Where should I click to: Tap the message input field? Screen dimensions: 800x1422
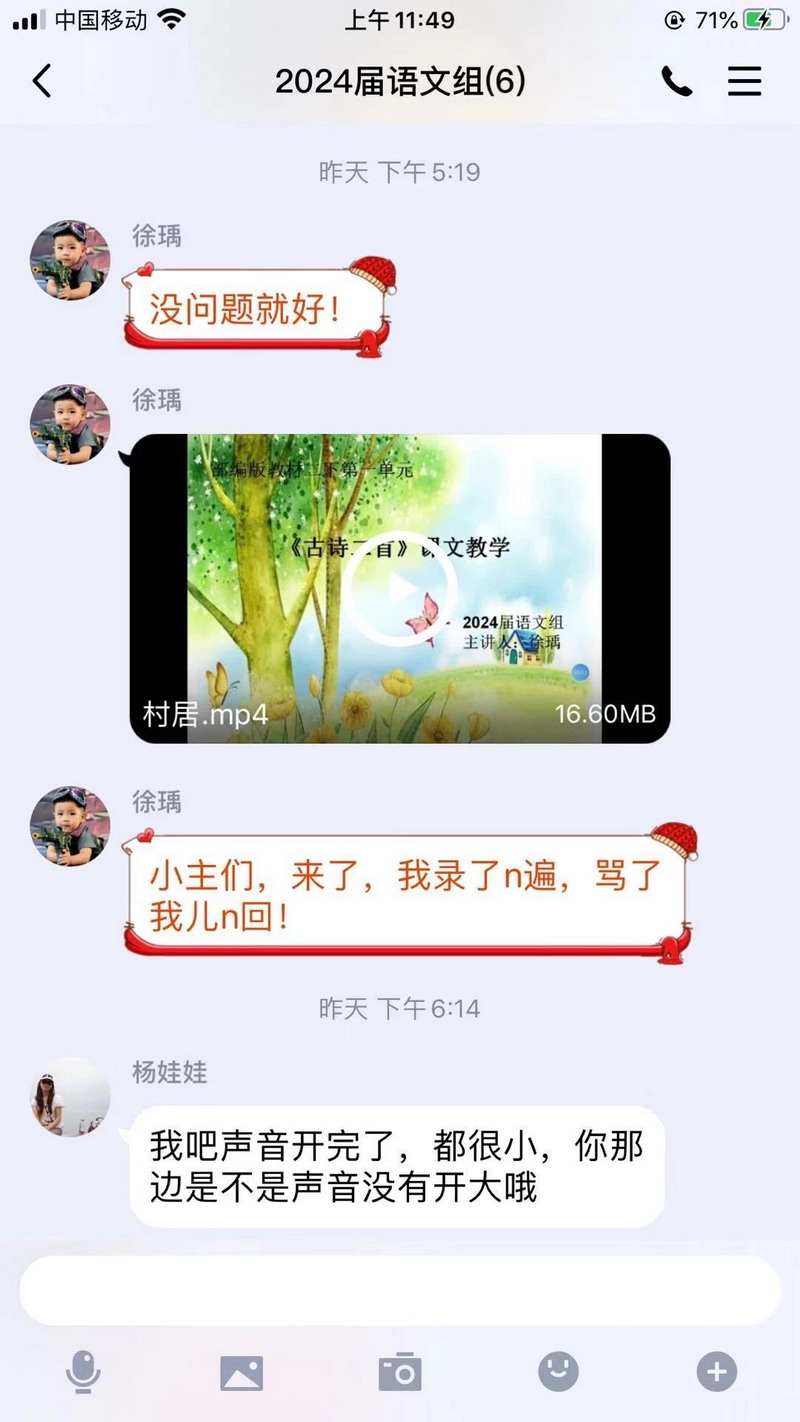point(400,1290)
